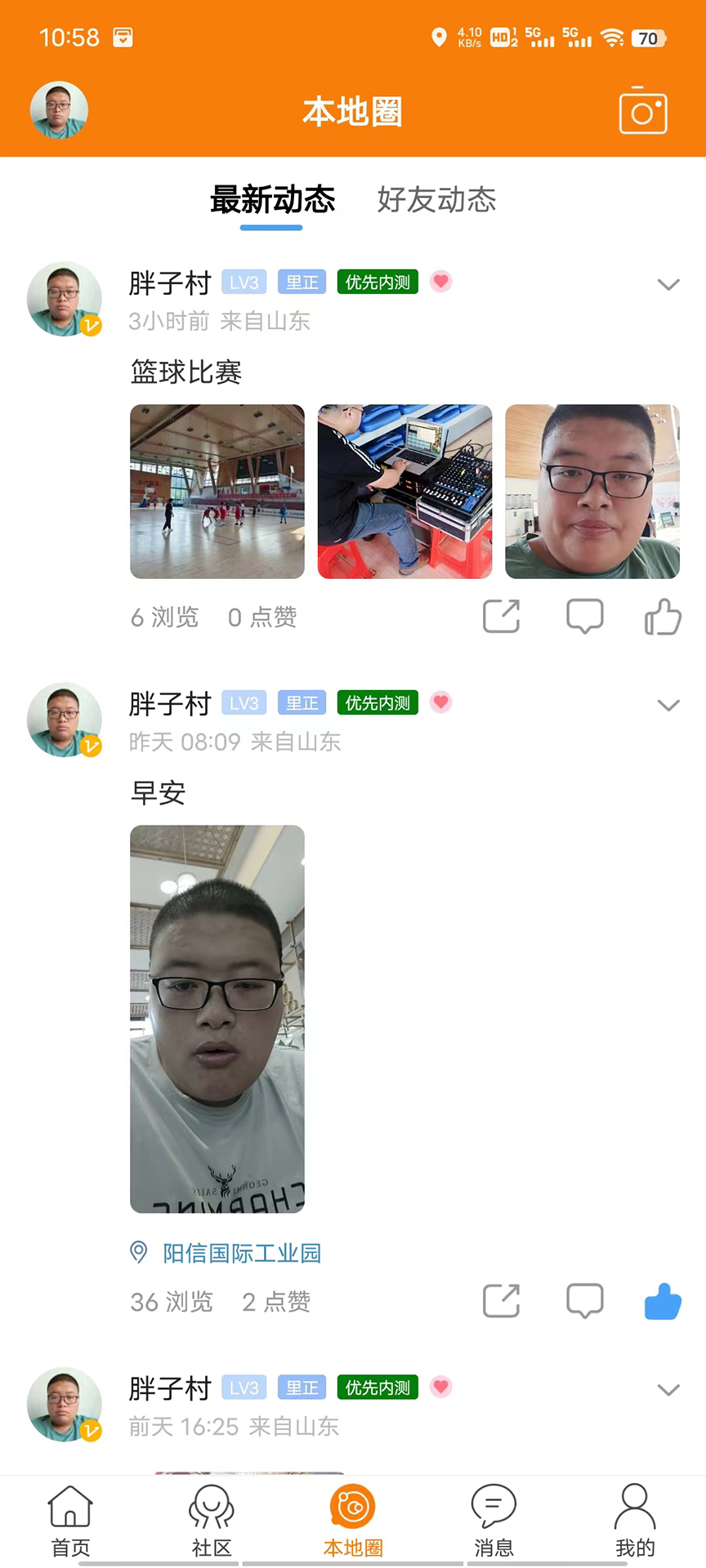Image resolution: width=706 pixels, height=1568 pixels.
Task: Like the 篮球比赛 post
Action: pos(663,617)
